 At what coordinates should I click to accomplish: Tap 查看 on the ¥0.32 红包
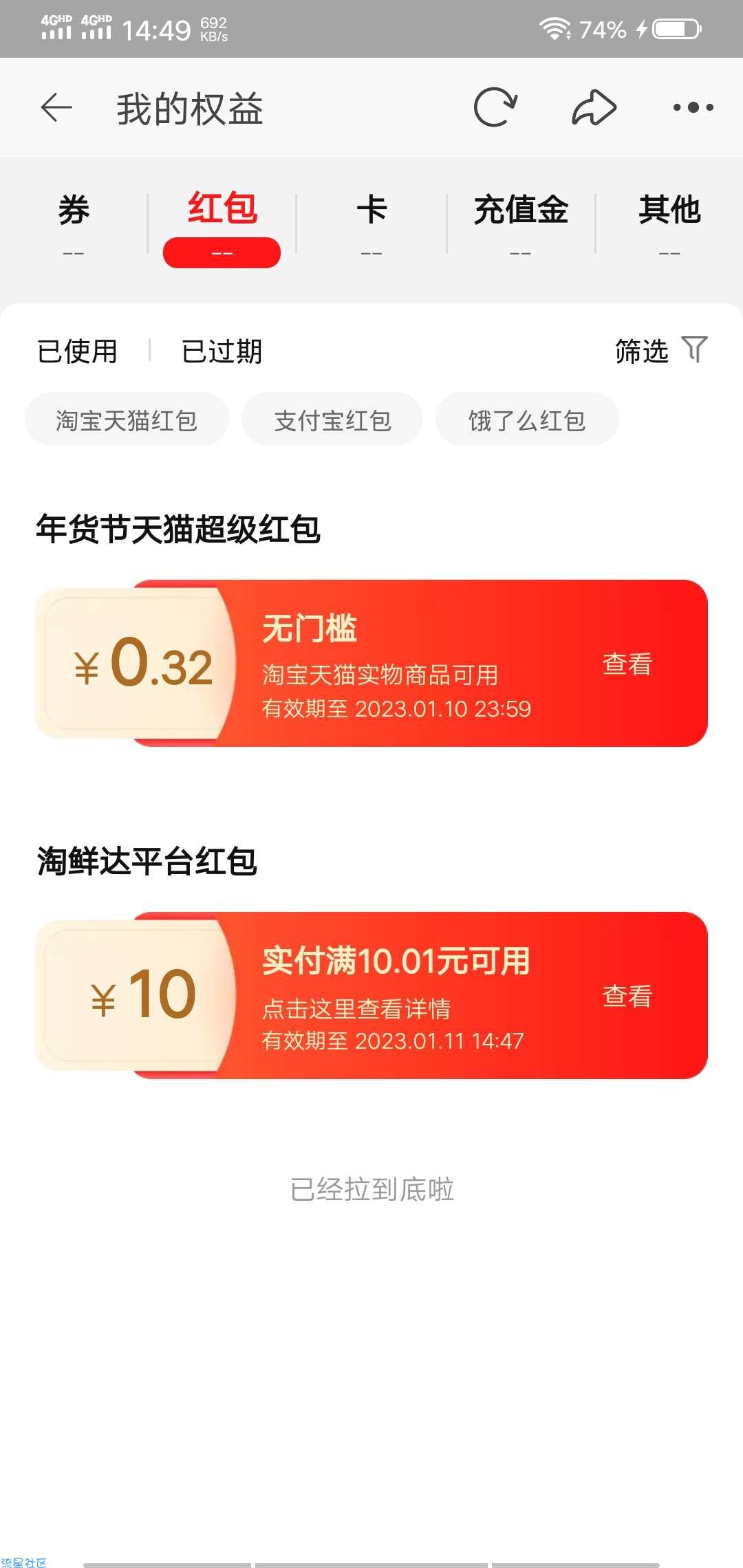[627, 664]
